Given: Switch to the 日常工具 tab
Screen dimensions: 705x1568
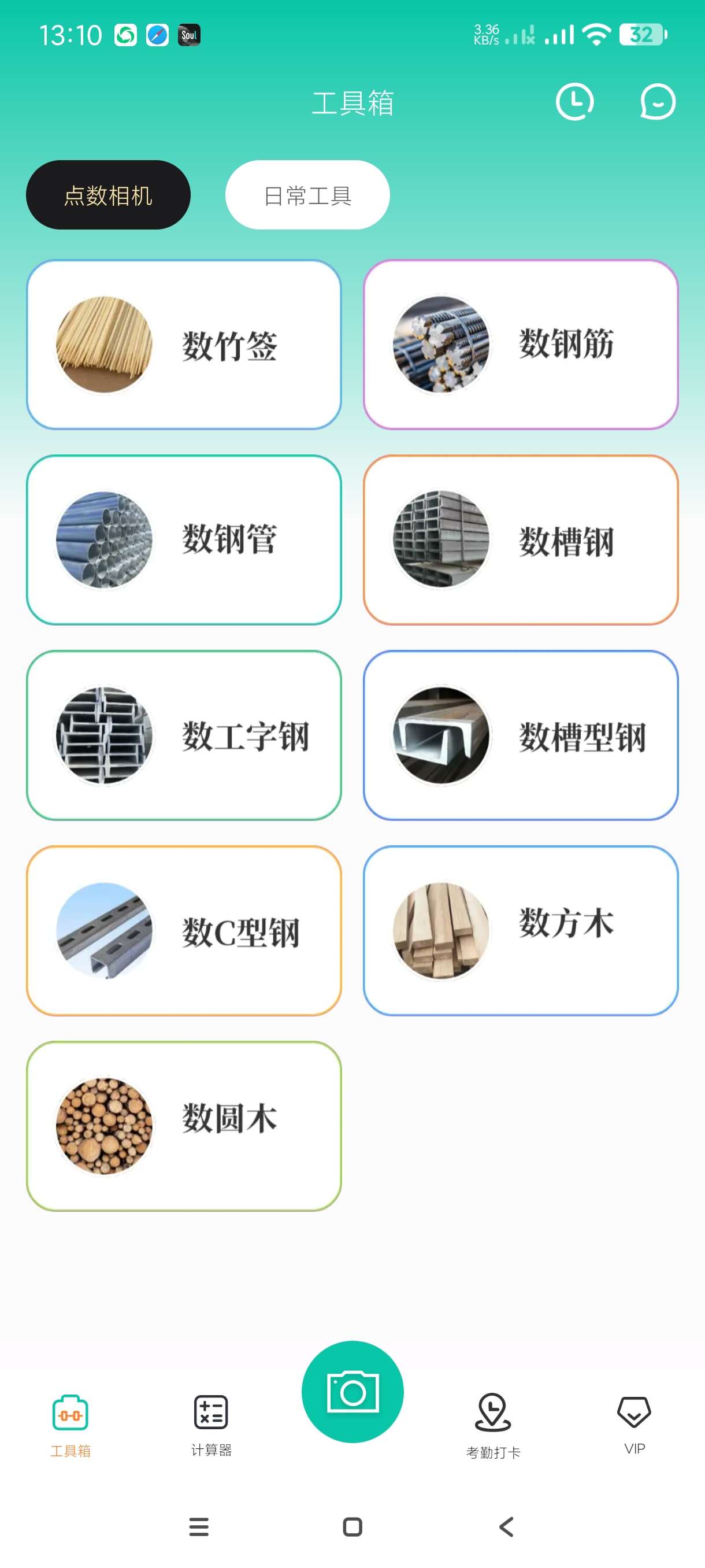Looking at the screenshot, I should 307,195.
